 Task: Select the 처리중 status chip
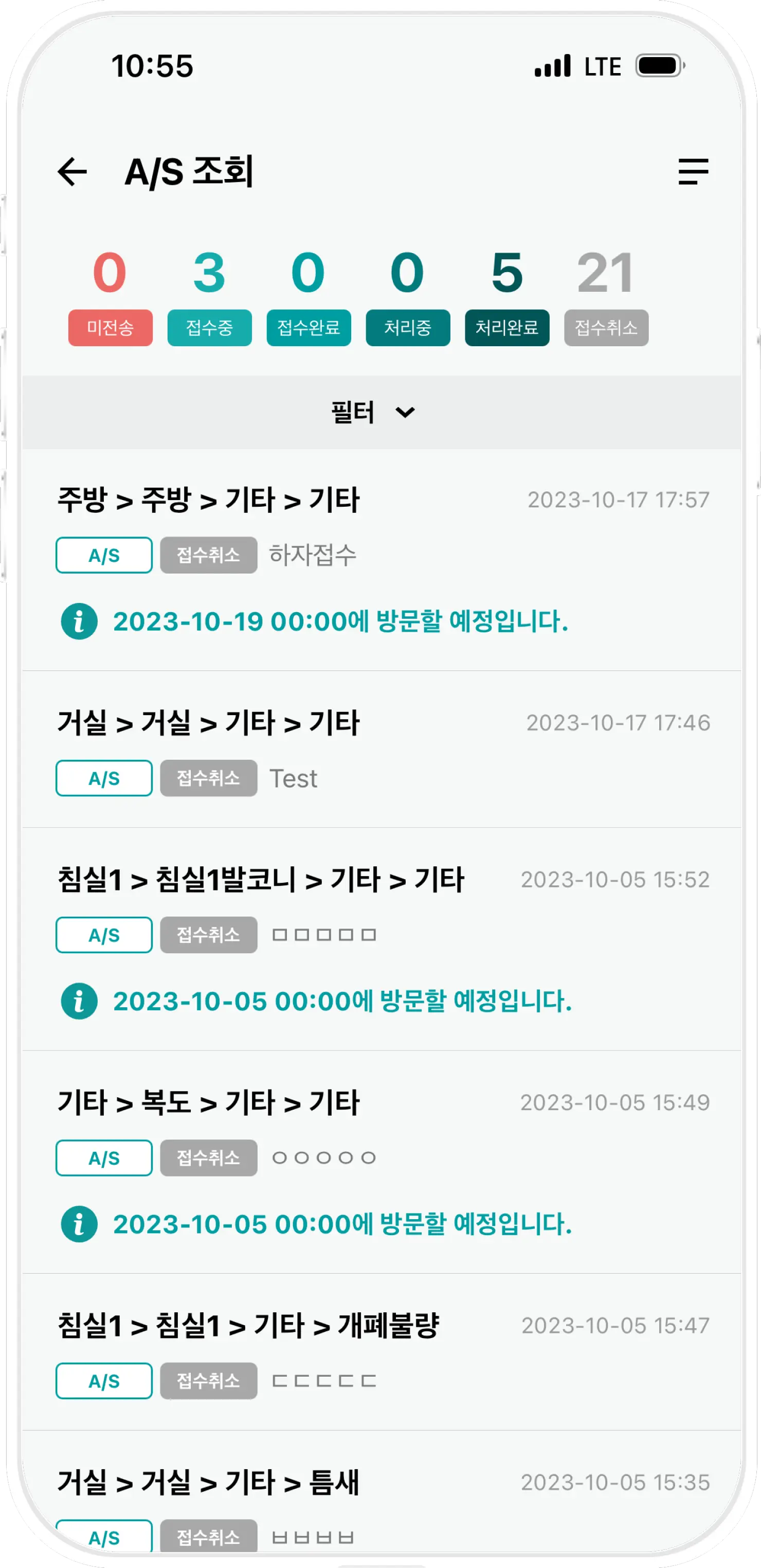click(x=408, y=328)
